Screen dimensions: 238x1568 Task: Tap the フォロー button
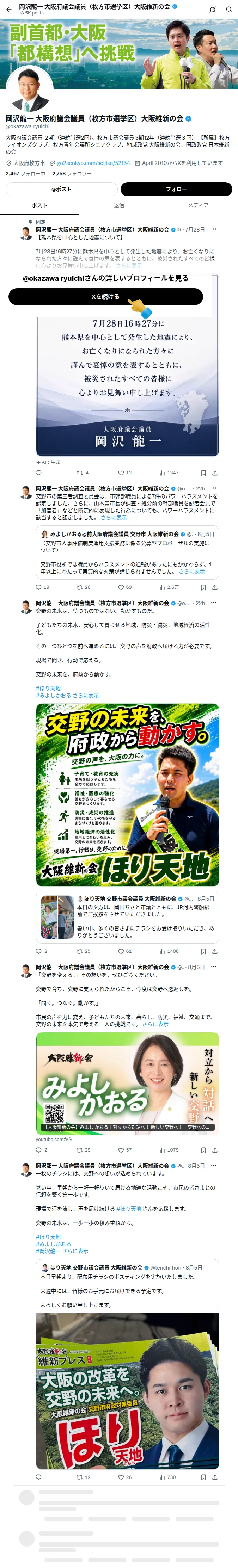(177, 189)
